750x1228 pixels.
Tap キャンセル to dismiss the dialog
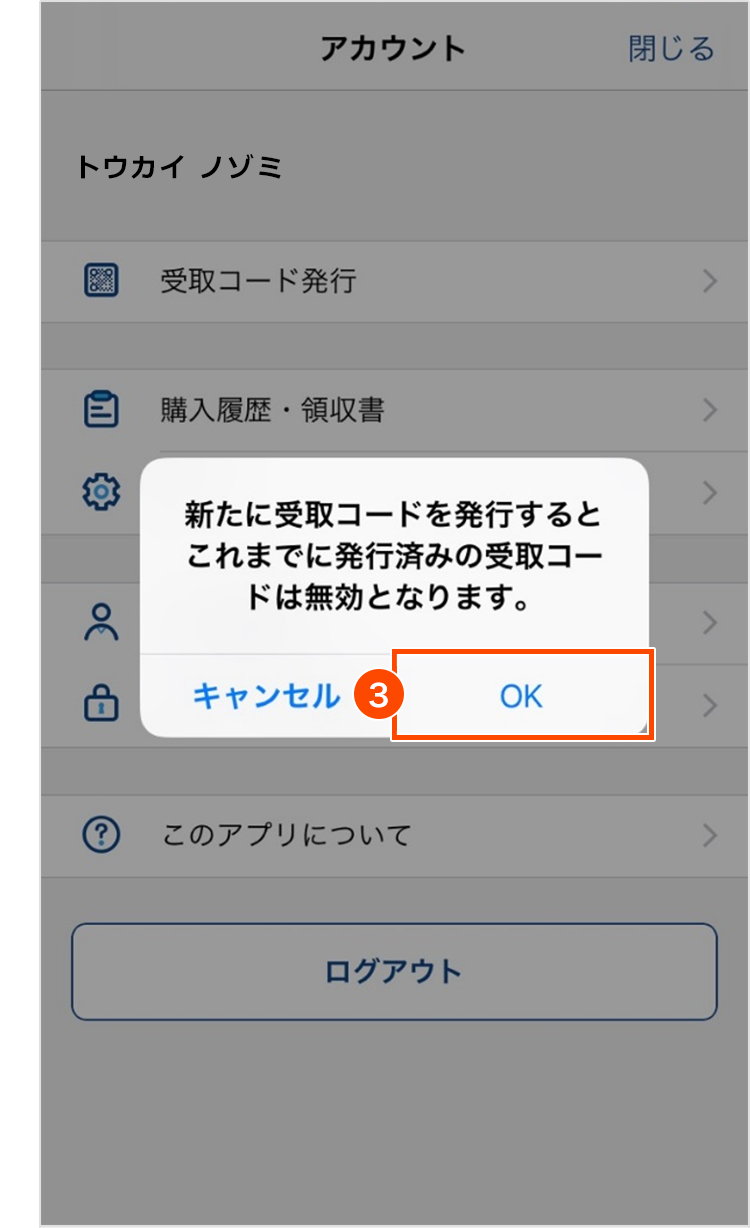coord(266,696)
